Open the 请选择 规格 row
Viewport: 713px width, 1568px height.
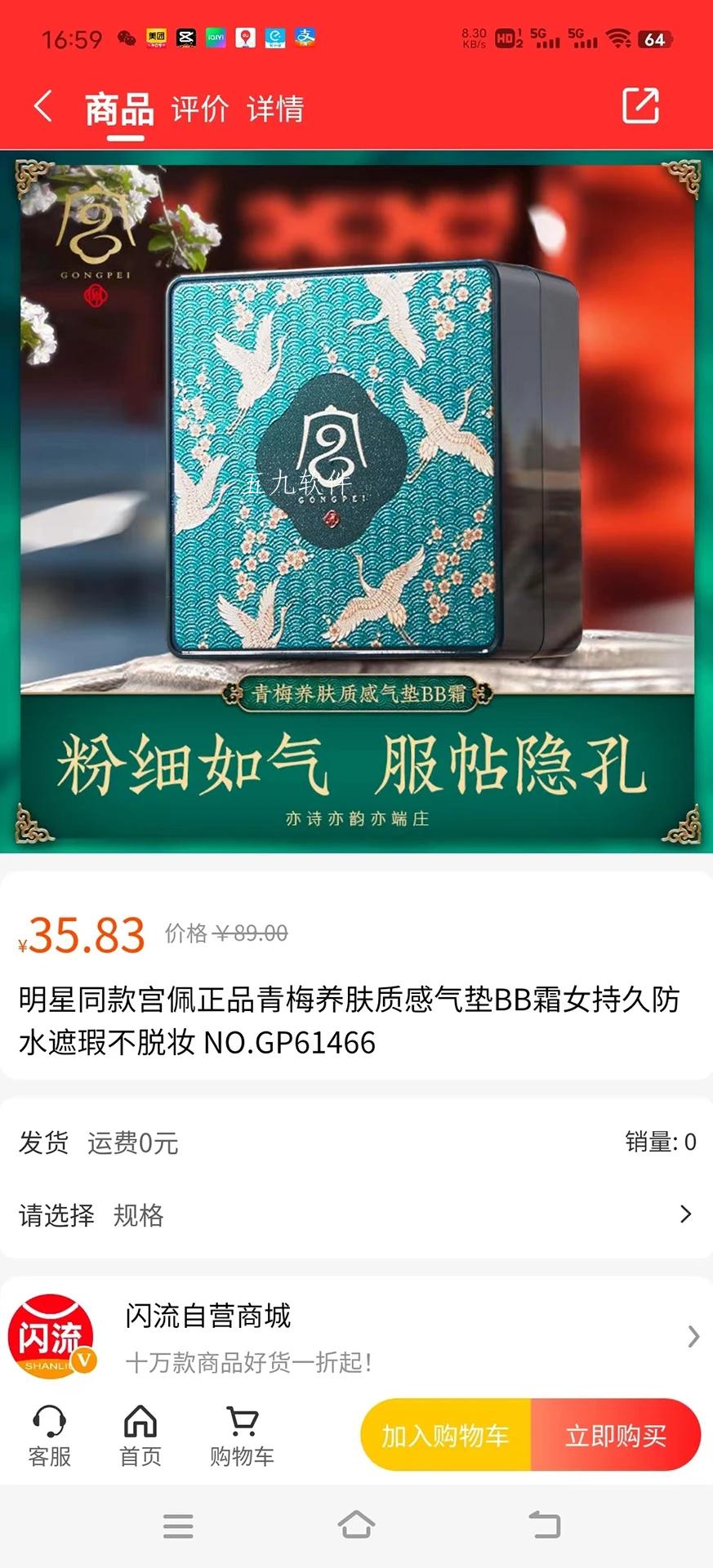click(x=356, y=1215)
